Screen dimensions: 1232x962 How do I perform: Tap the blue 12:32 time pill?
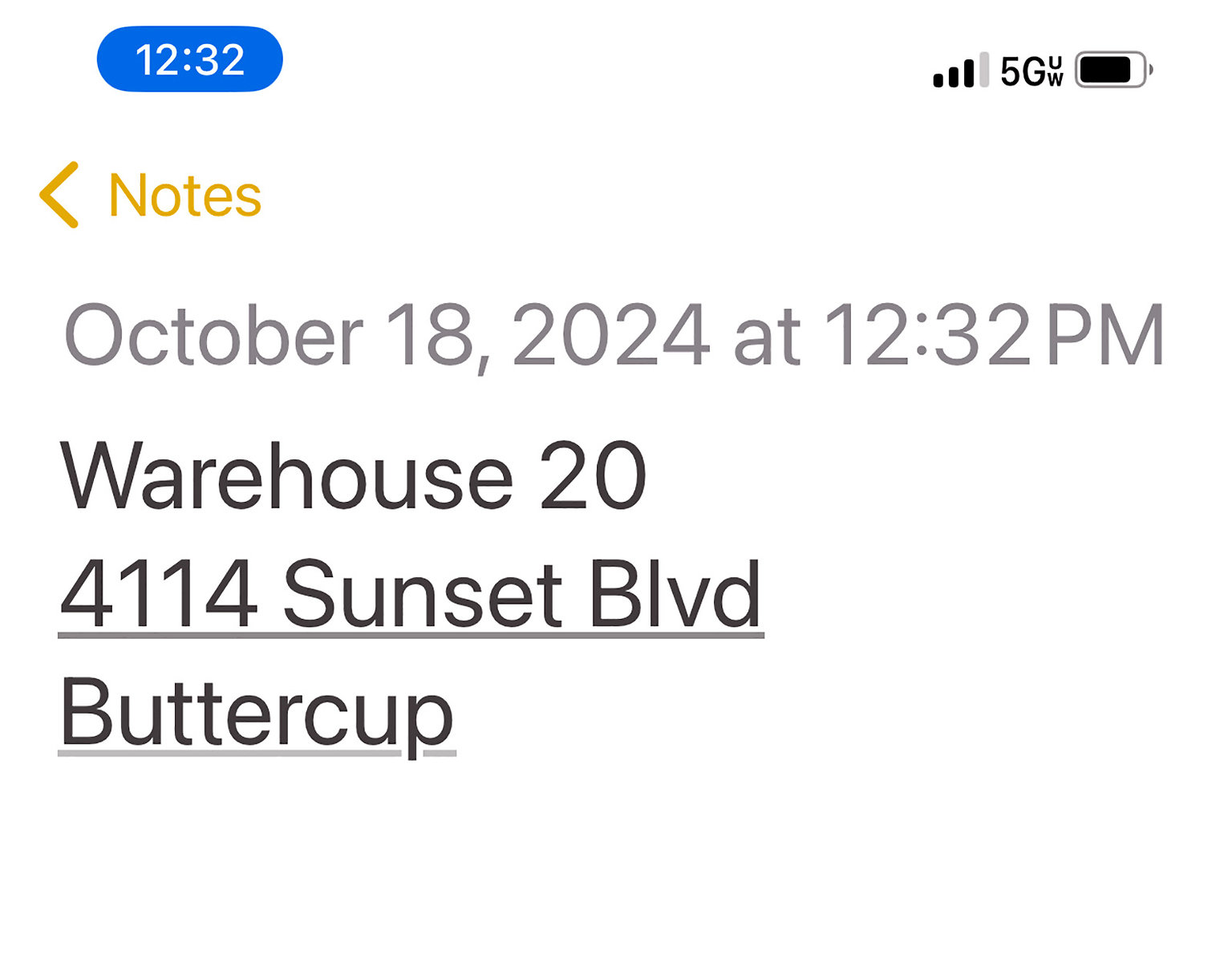(190, 59)
